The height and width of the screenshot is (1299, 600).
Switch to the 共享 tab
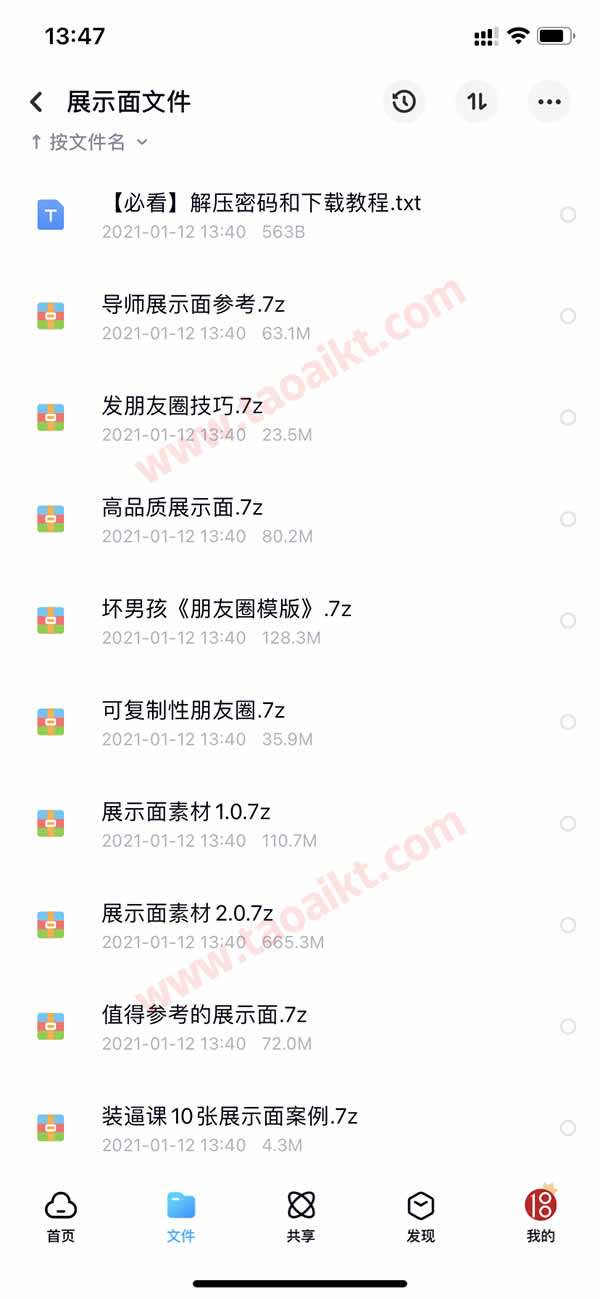click(x=300, y=1216)
